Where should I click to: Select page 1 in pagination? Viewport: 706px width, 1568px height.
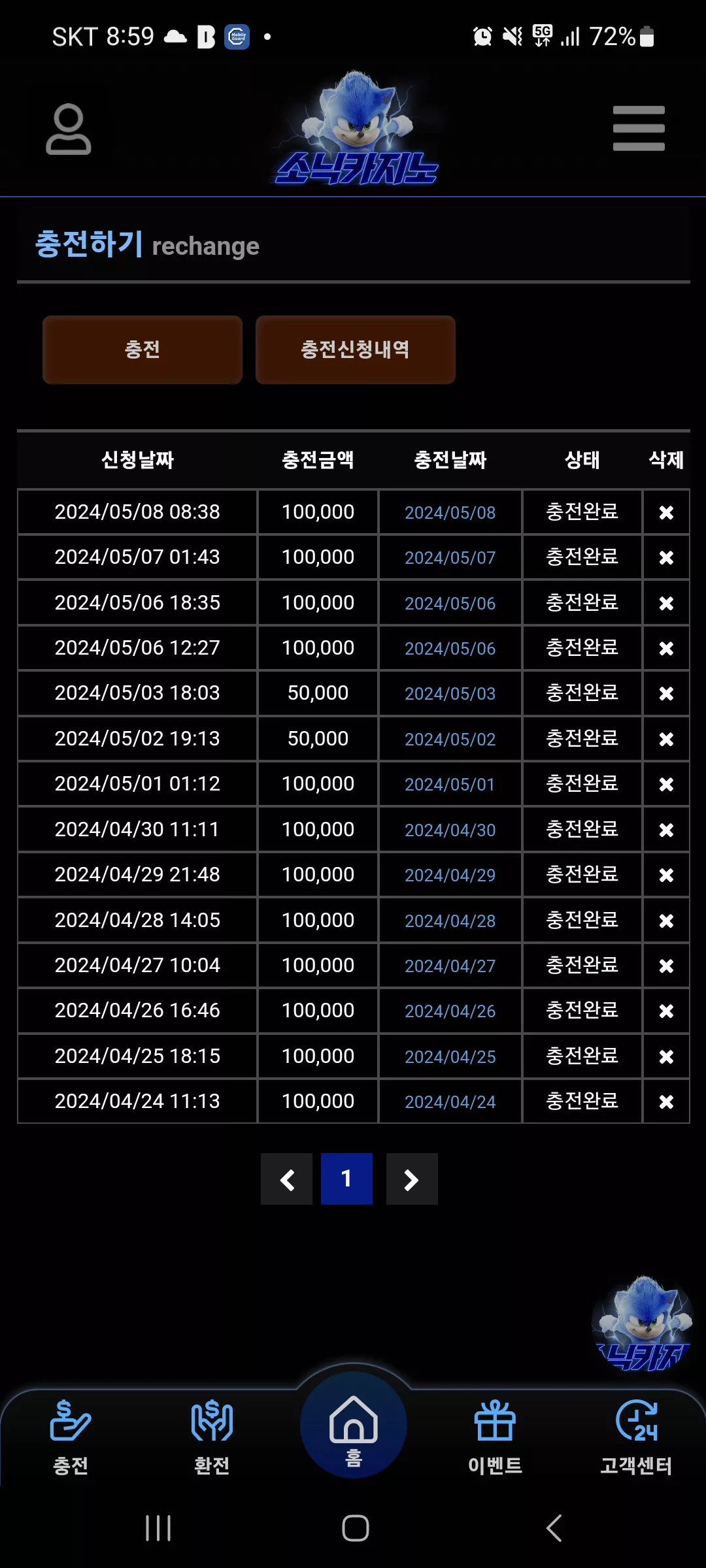(346, 1179)
